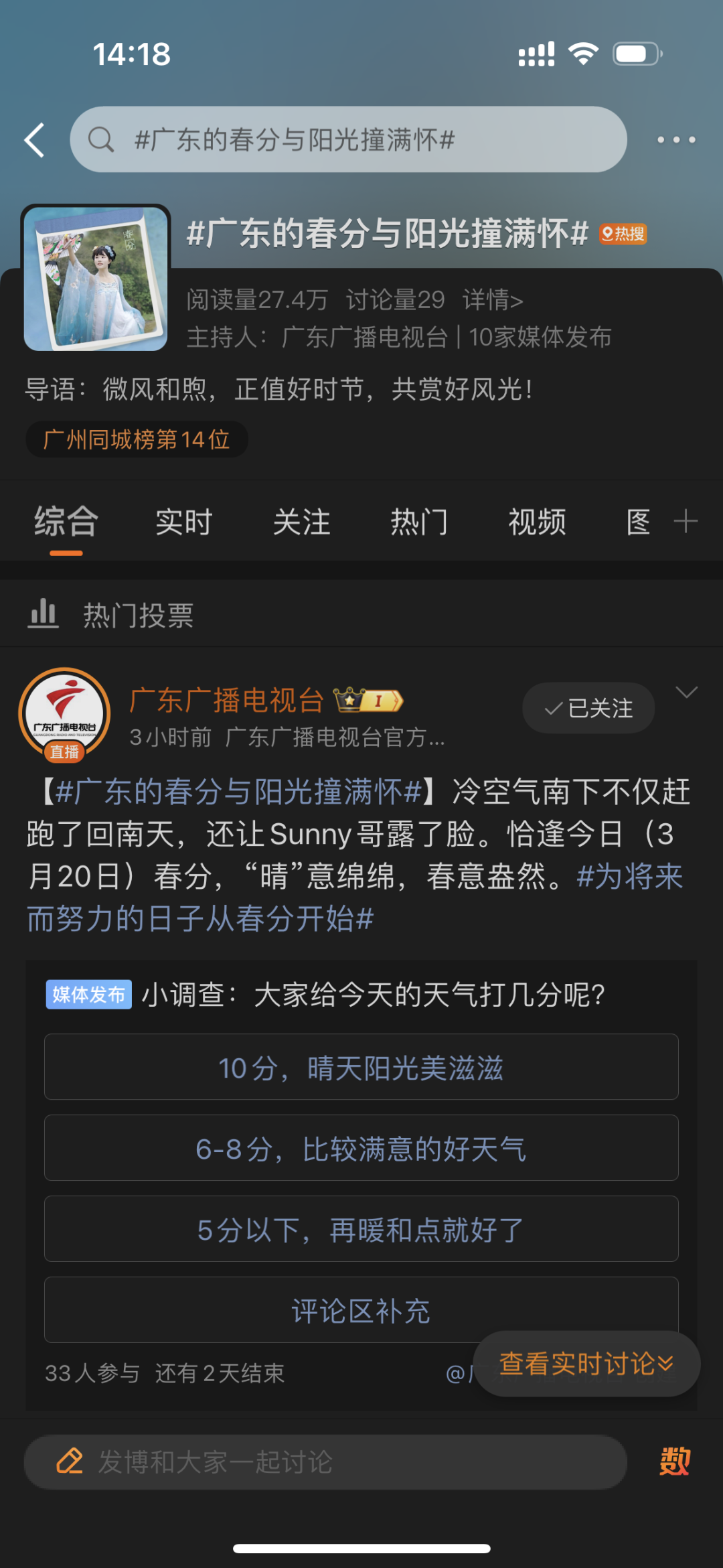View 查看实时讨论 real-time discussion
This screenshot has height=1568, width=723.
coord(586,1364)
